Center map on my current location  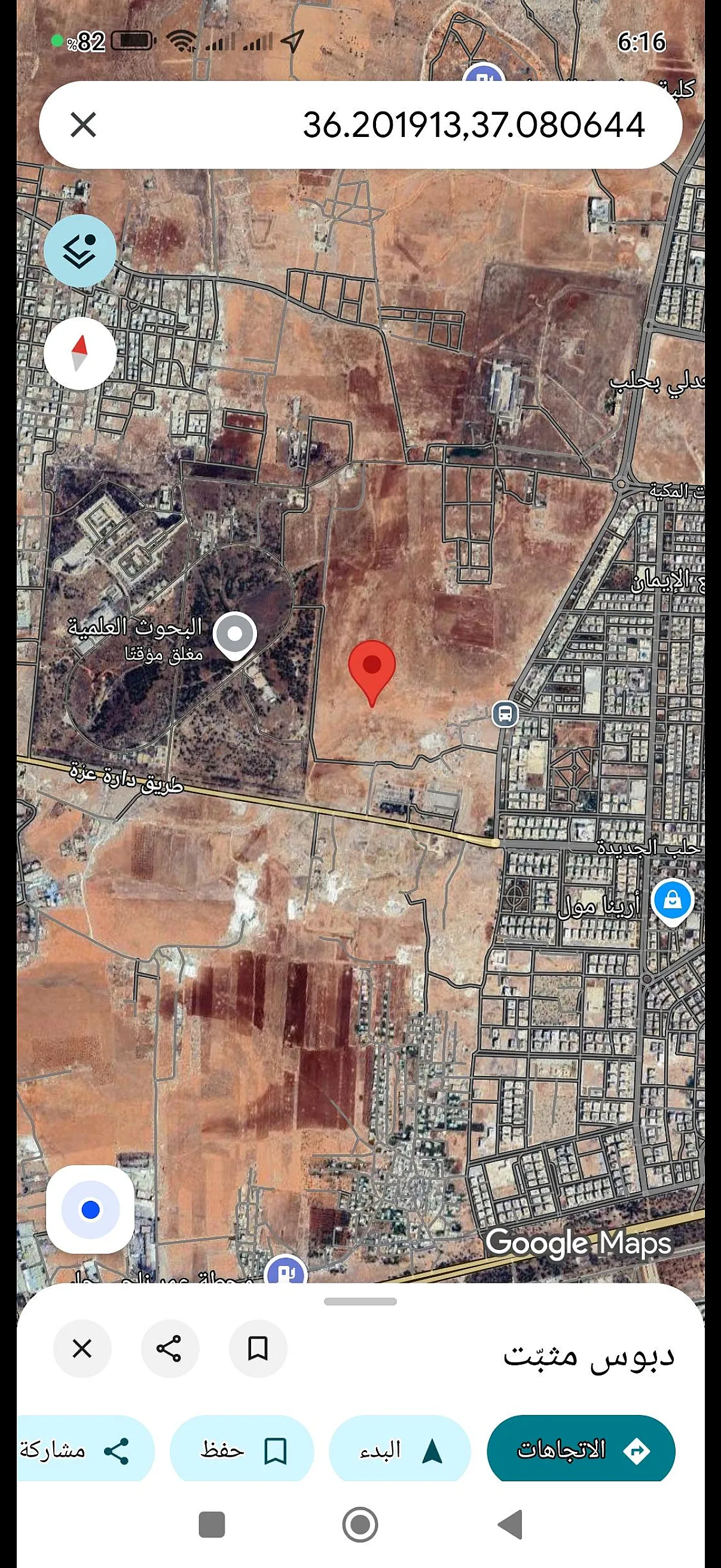pos(91,1209)
